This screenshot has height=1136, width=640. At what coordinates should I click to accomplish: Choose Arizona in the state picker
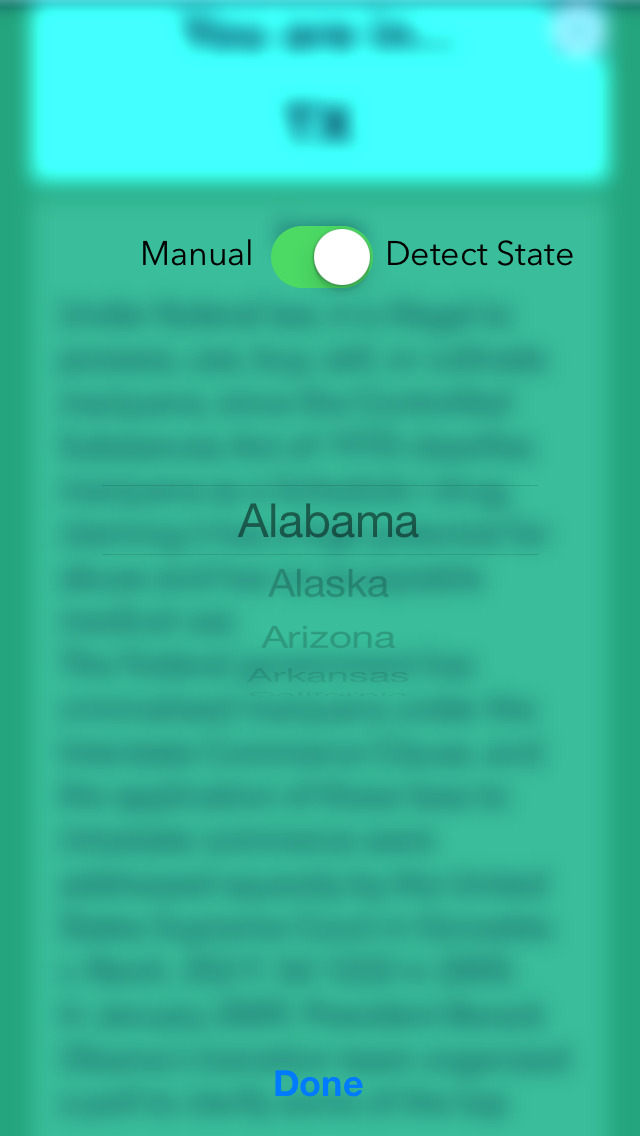[328, 638]
